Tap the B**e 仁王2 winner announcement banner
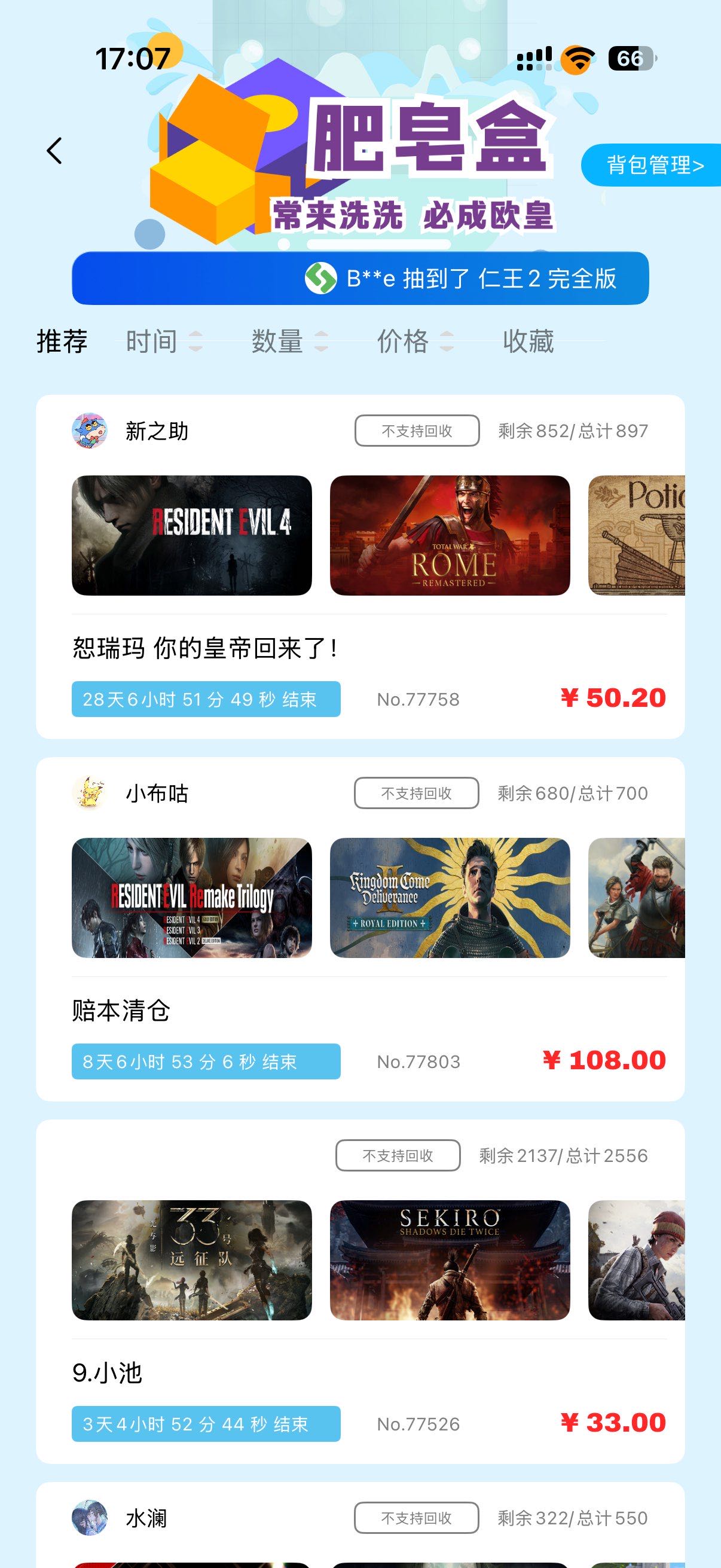Viewport: 721px width, 1568px height. point(360,278)
